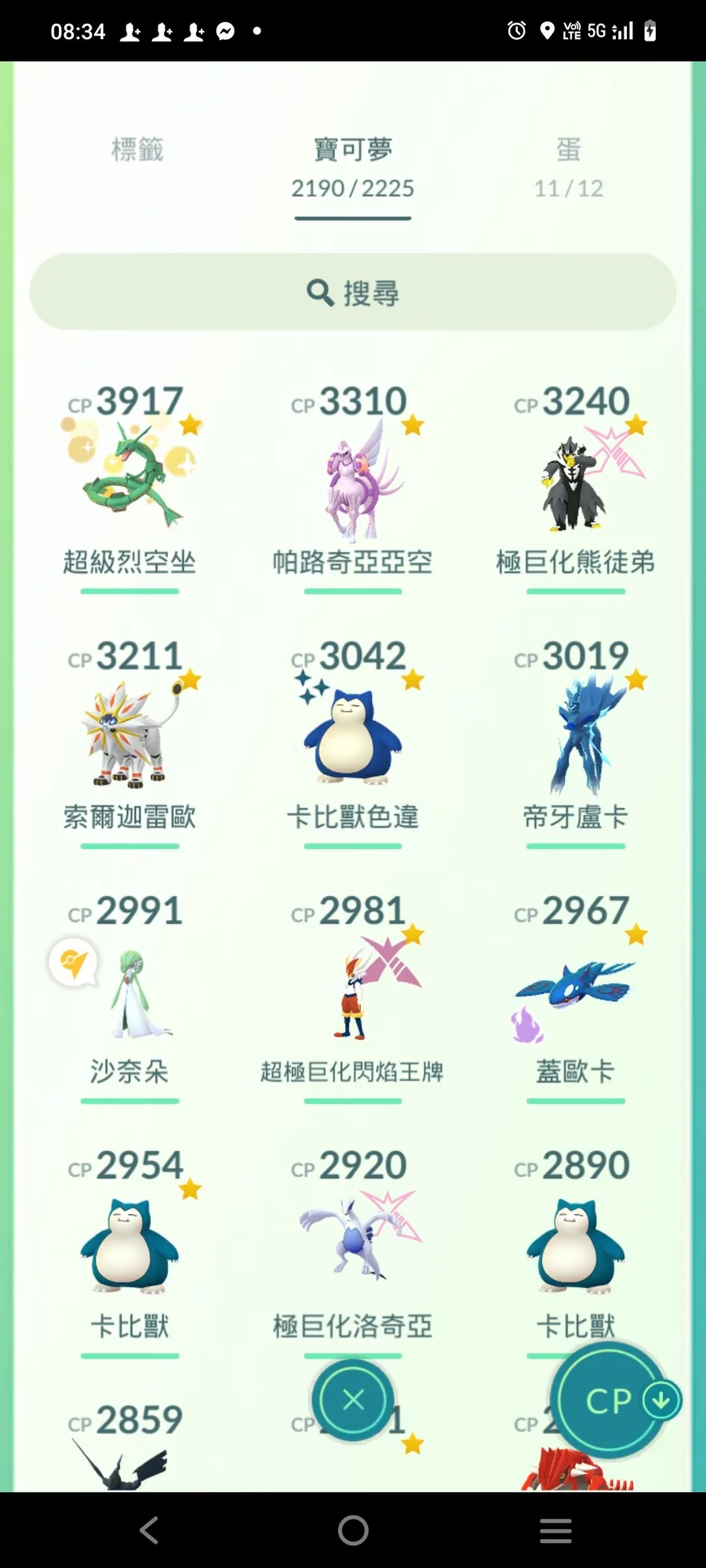The width and height of the screenshot is (706, 1568).
Task: Tap the search magnifier icon
Action: click(318, 292)
